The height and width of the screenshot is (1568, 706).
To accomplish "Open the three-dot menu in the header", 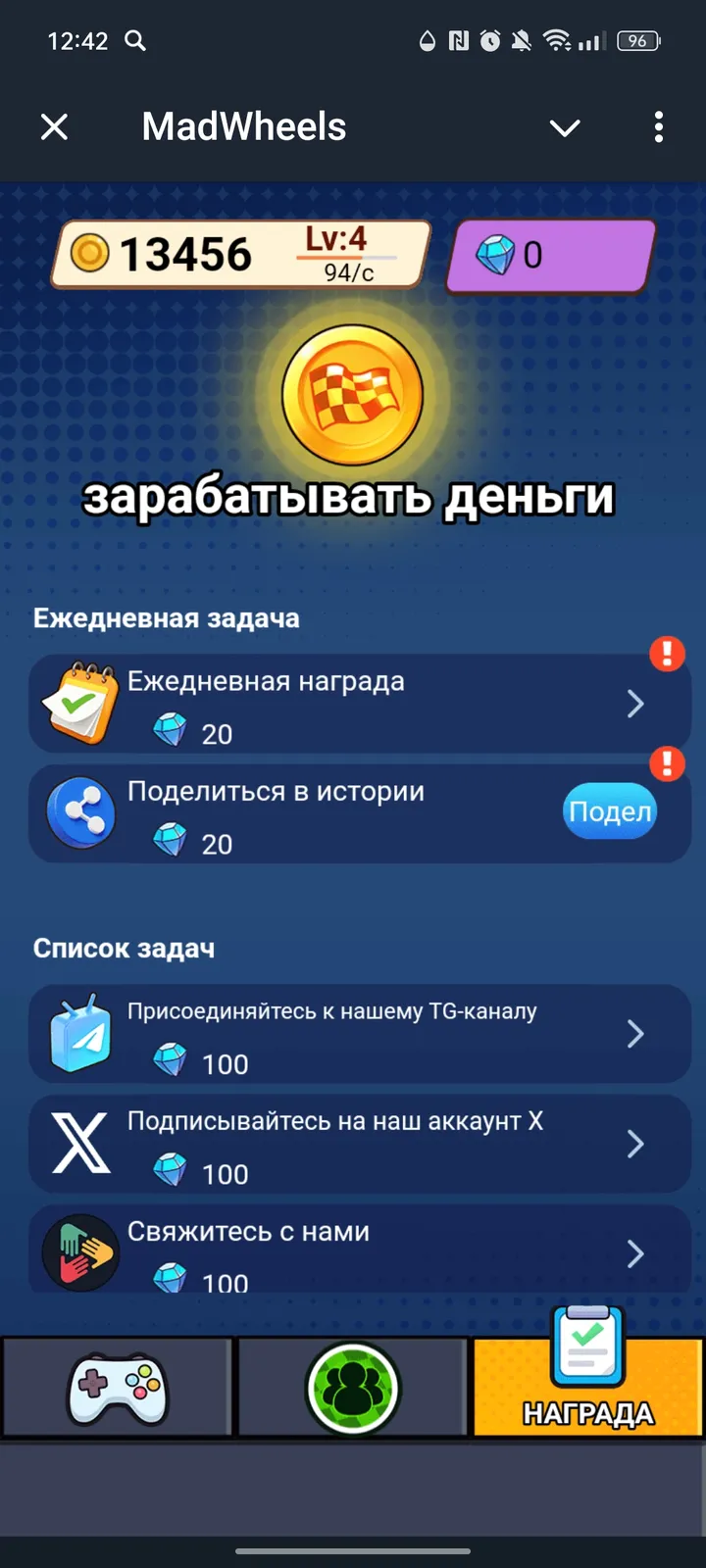I will coord(658,127).
